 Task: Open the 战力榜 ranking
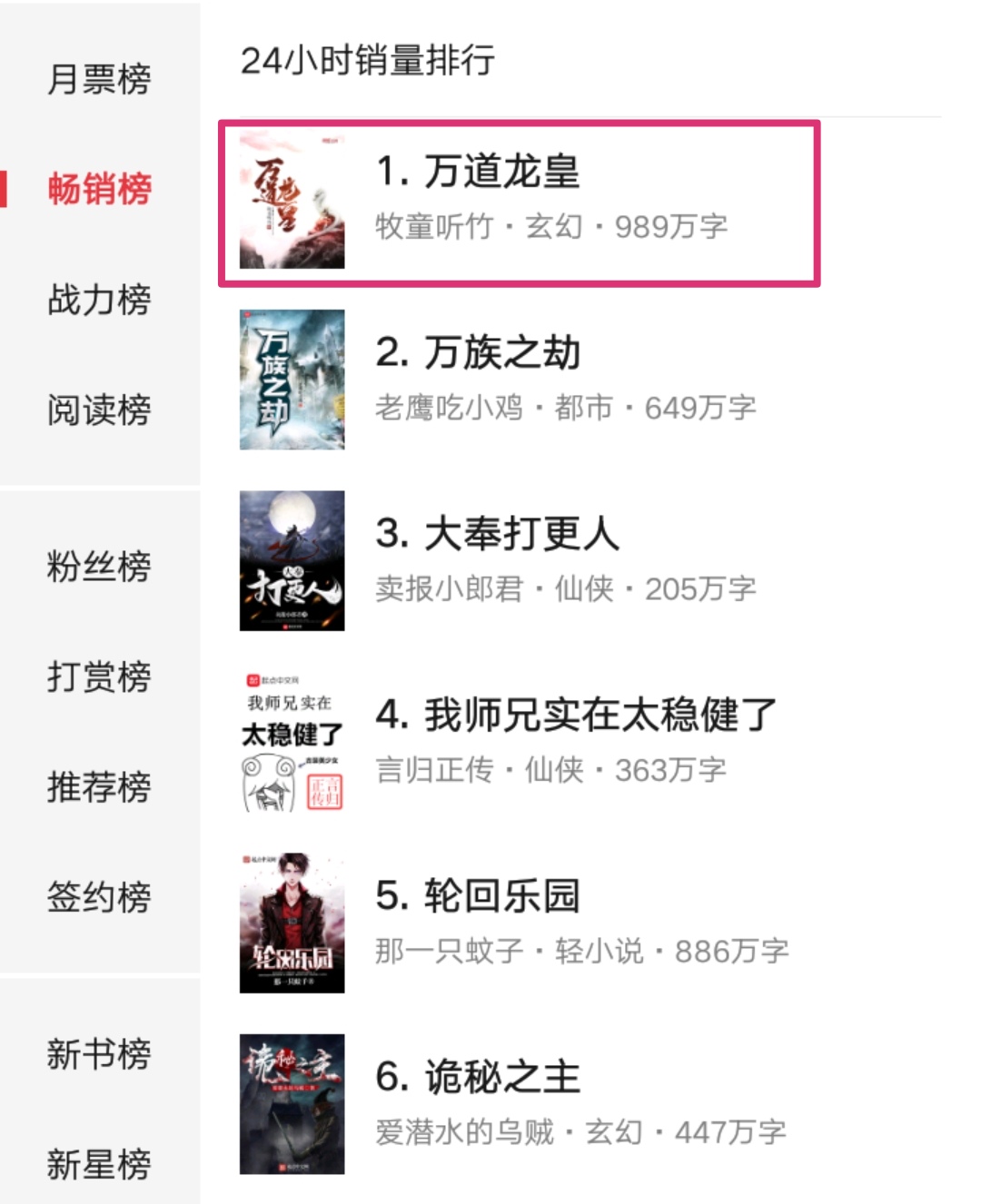coord(99,300)
